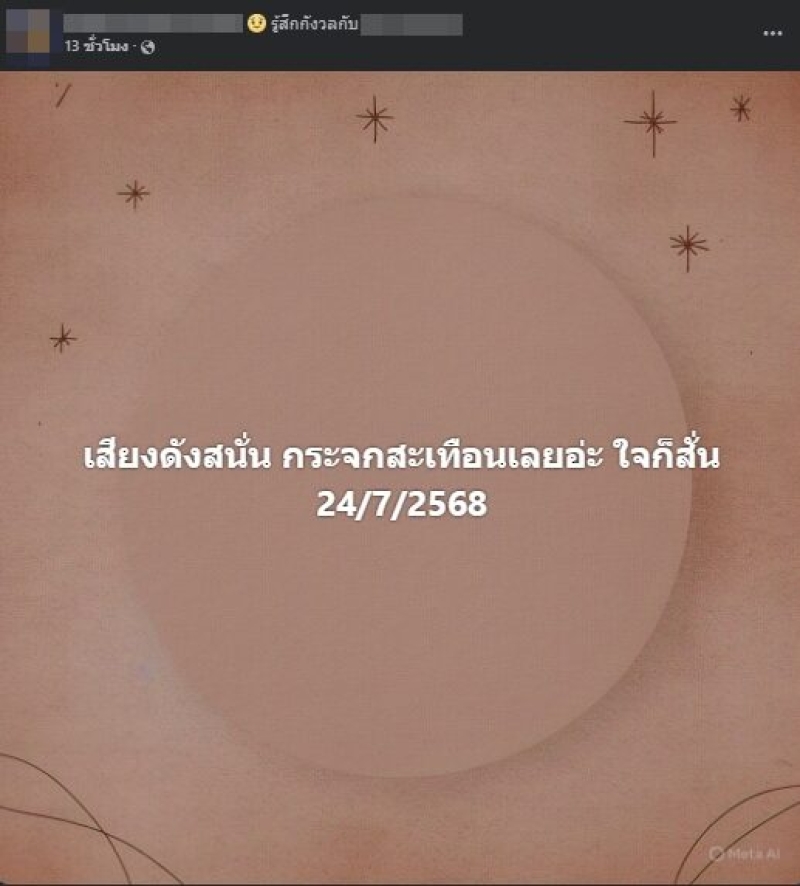Open the post's three-dot options menu
Viewport: 800px width, 886px height.
(x=772, y=32)
